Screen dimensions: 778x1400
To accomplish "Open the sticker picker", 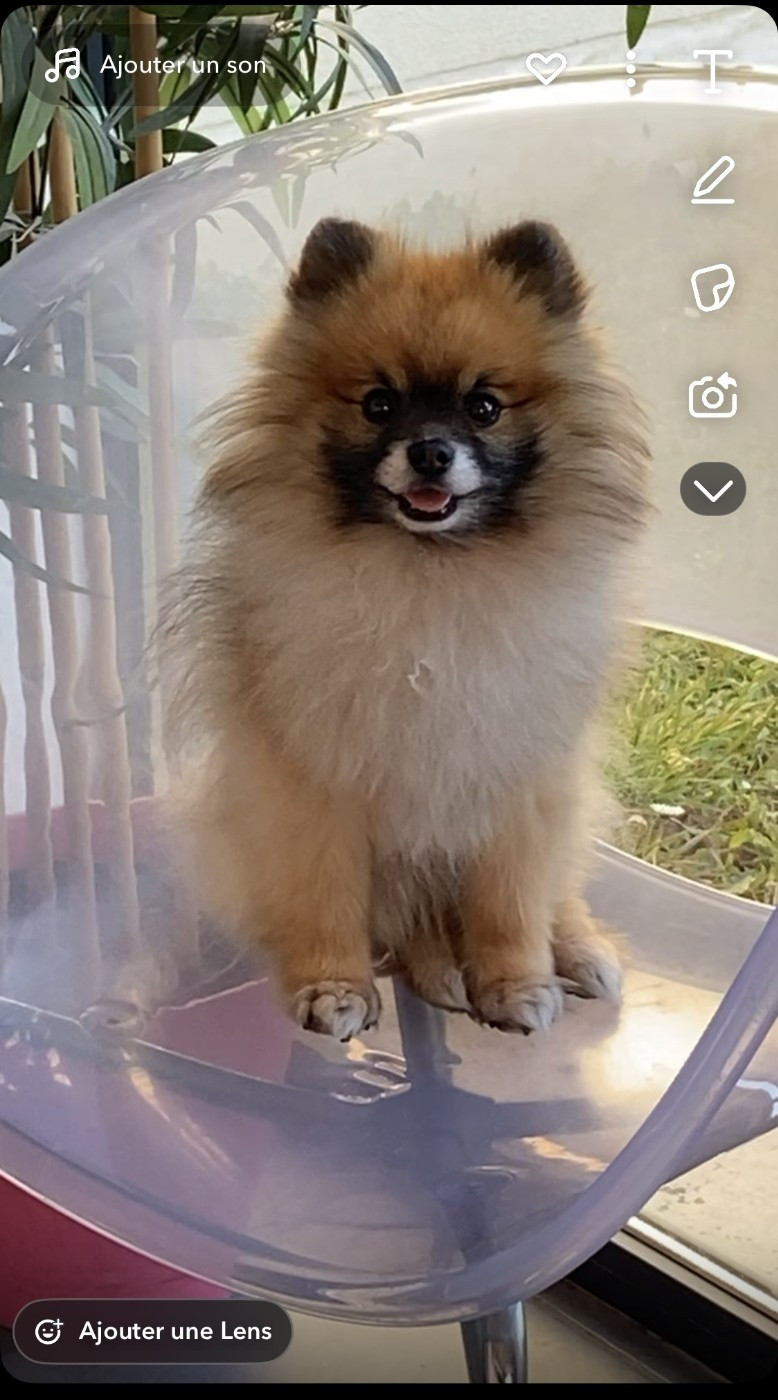I will pos(713,288).
